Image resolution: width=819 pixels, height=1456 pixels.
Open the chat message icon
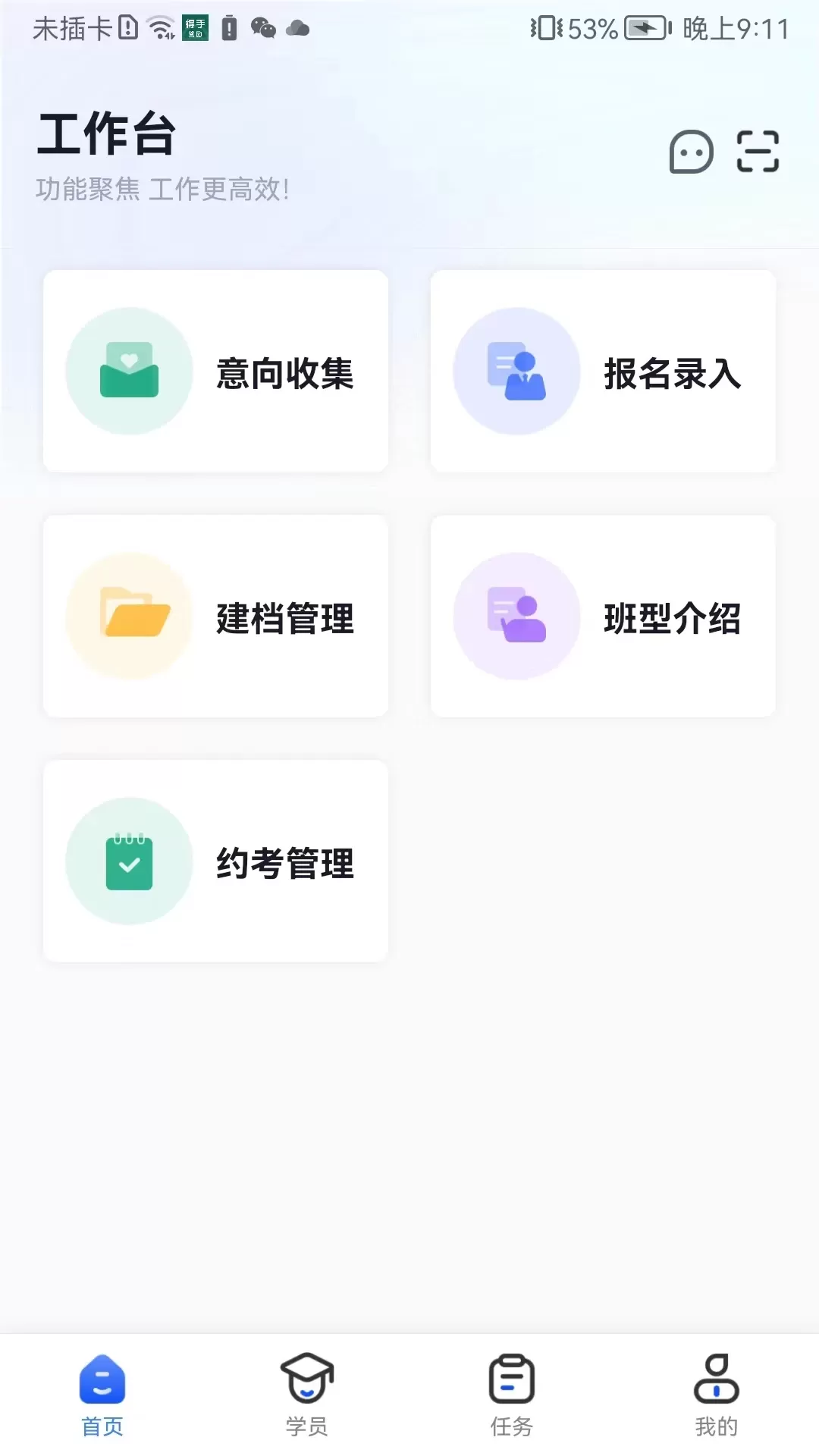(x=691, y=152)
